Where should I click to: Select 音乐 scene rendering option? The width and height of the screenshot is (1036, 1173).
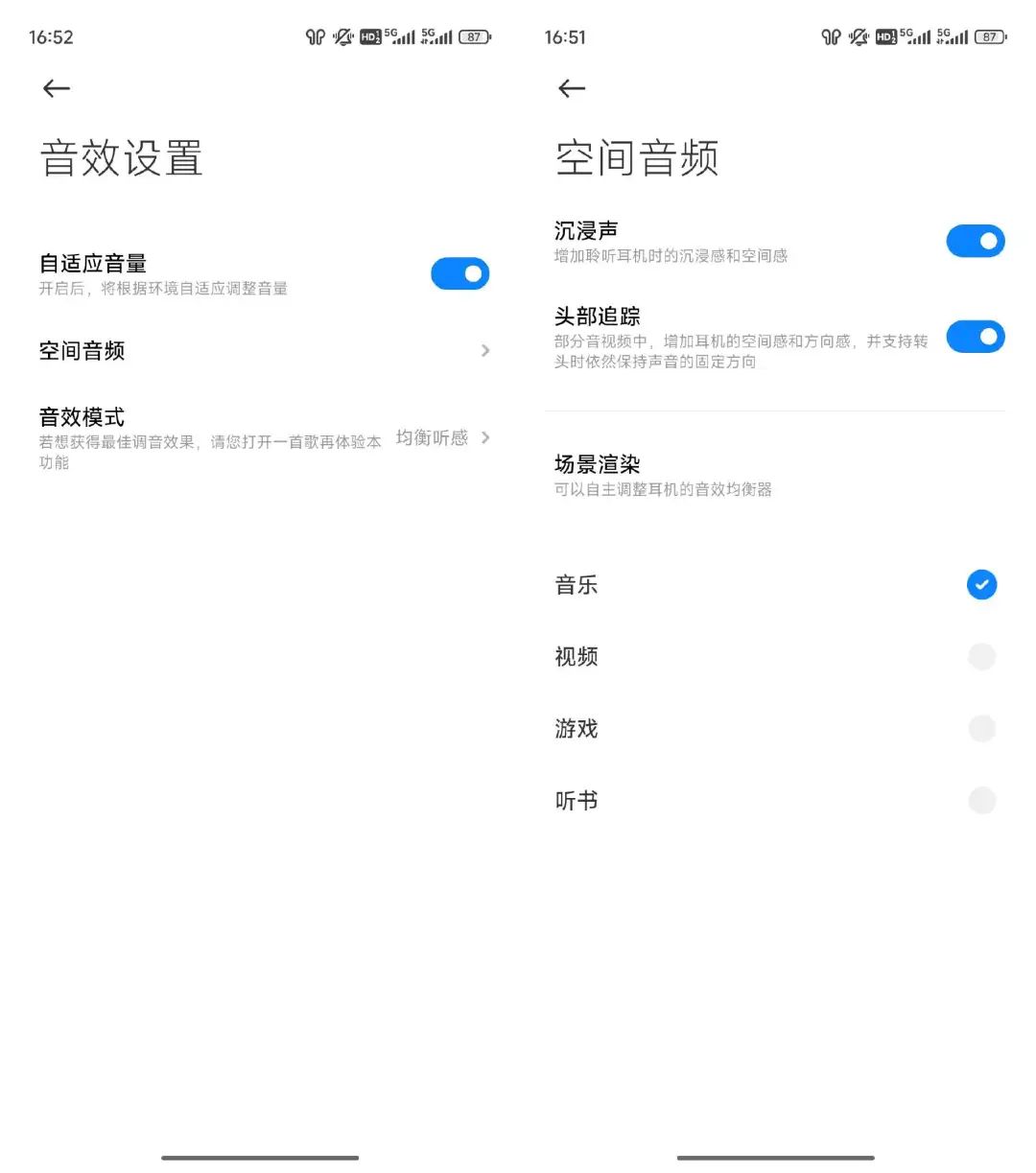click(x=981, y=585)
